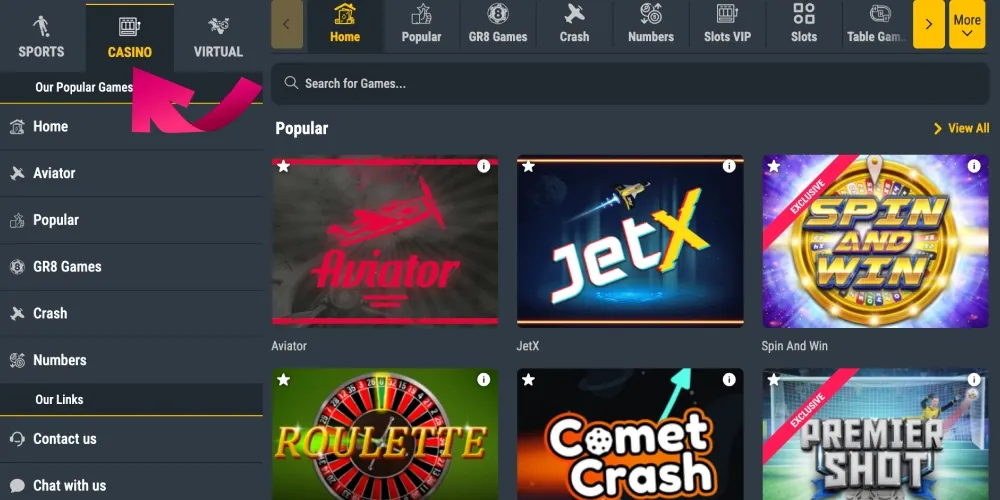Open Aviator from the sidebar menu

point(54,173)
